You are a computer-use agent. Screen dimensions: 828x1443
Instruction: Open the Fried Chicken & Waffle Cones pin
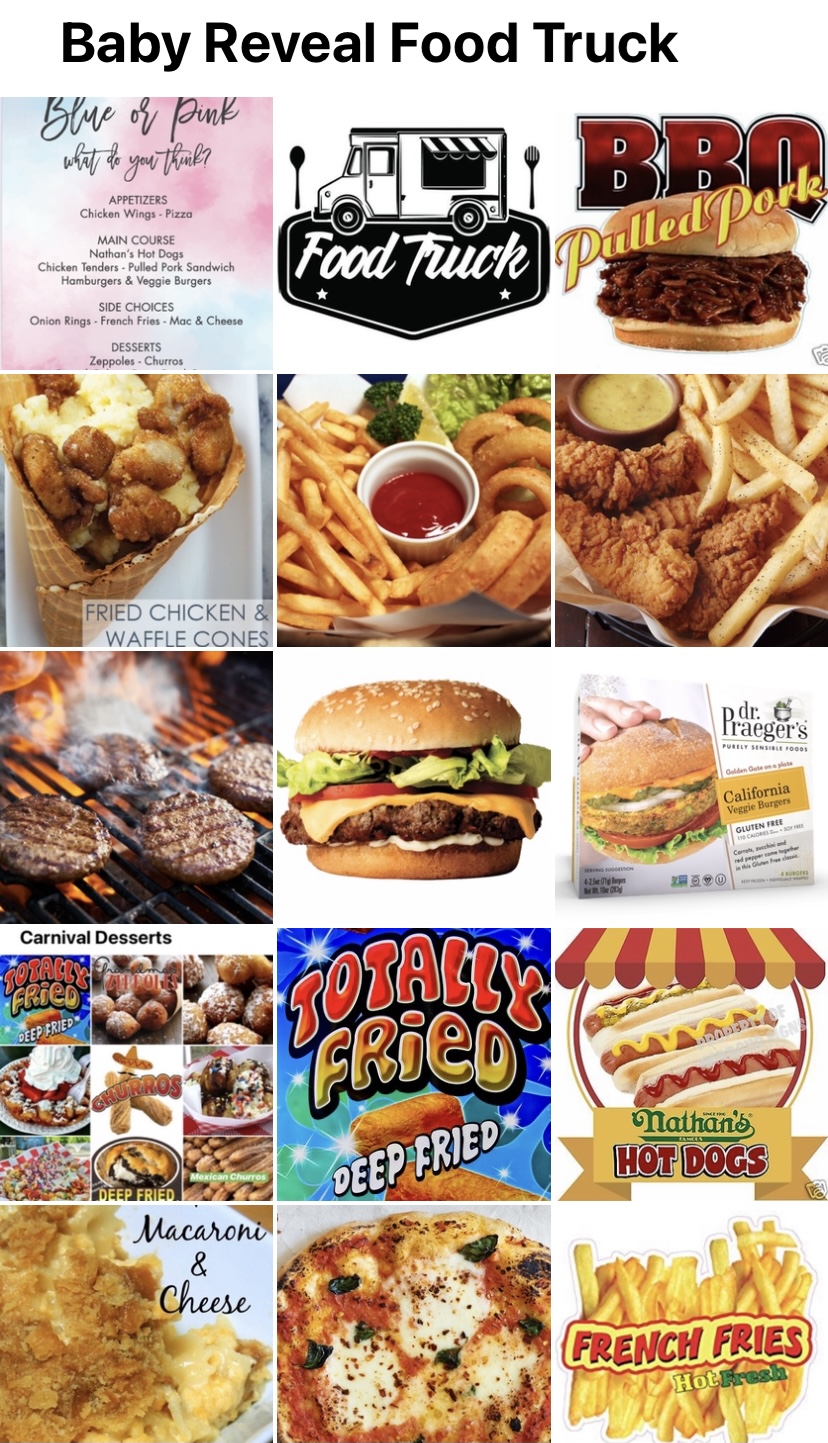(136, 510)
